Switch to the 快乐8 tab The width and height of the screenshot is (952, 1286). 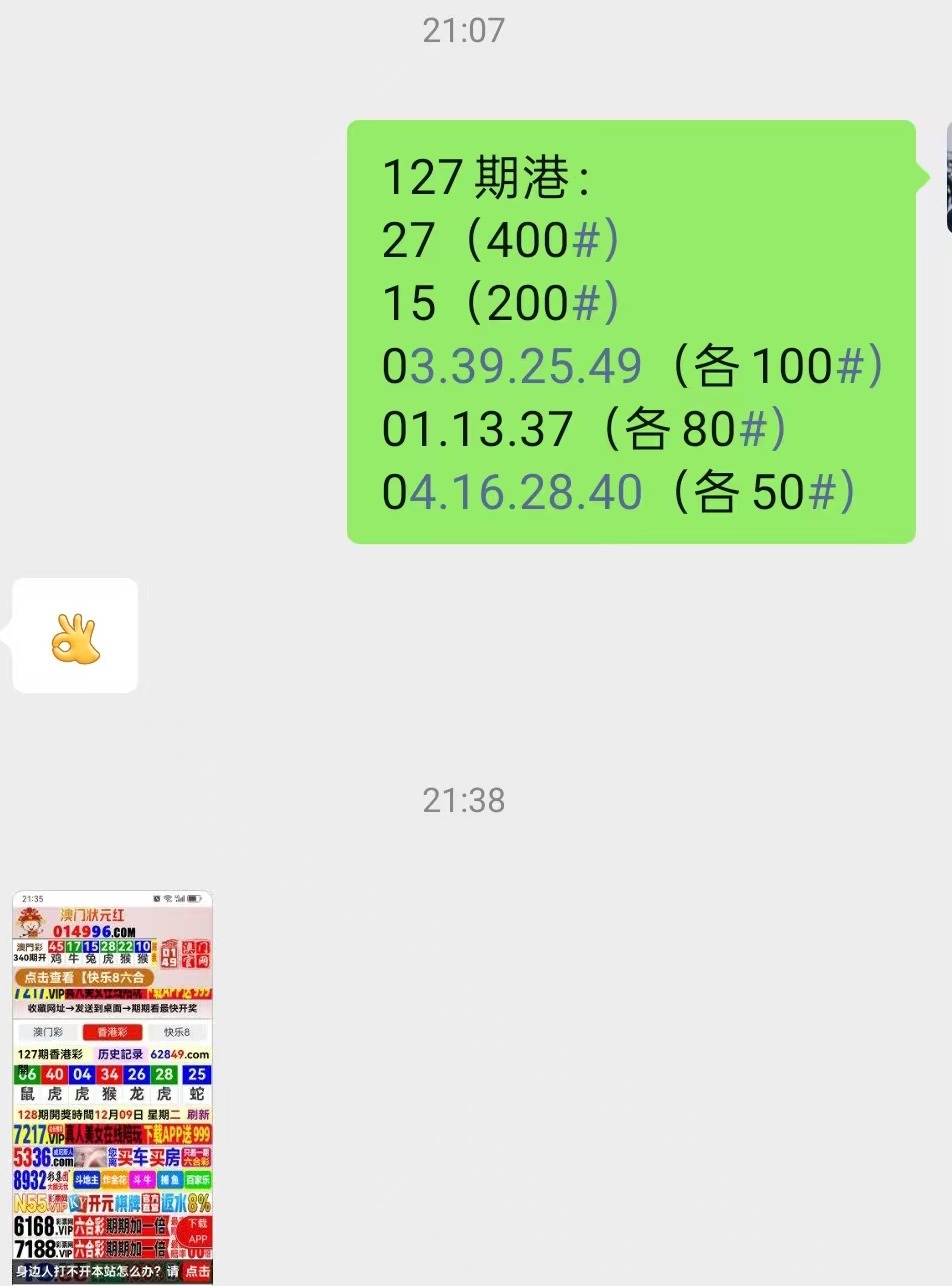176,1032
